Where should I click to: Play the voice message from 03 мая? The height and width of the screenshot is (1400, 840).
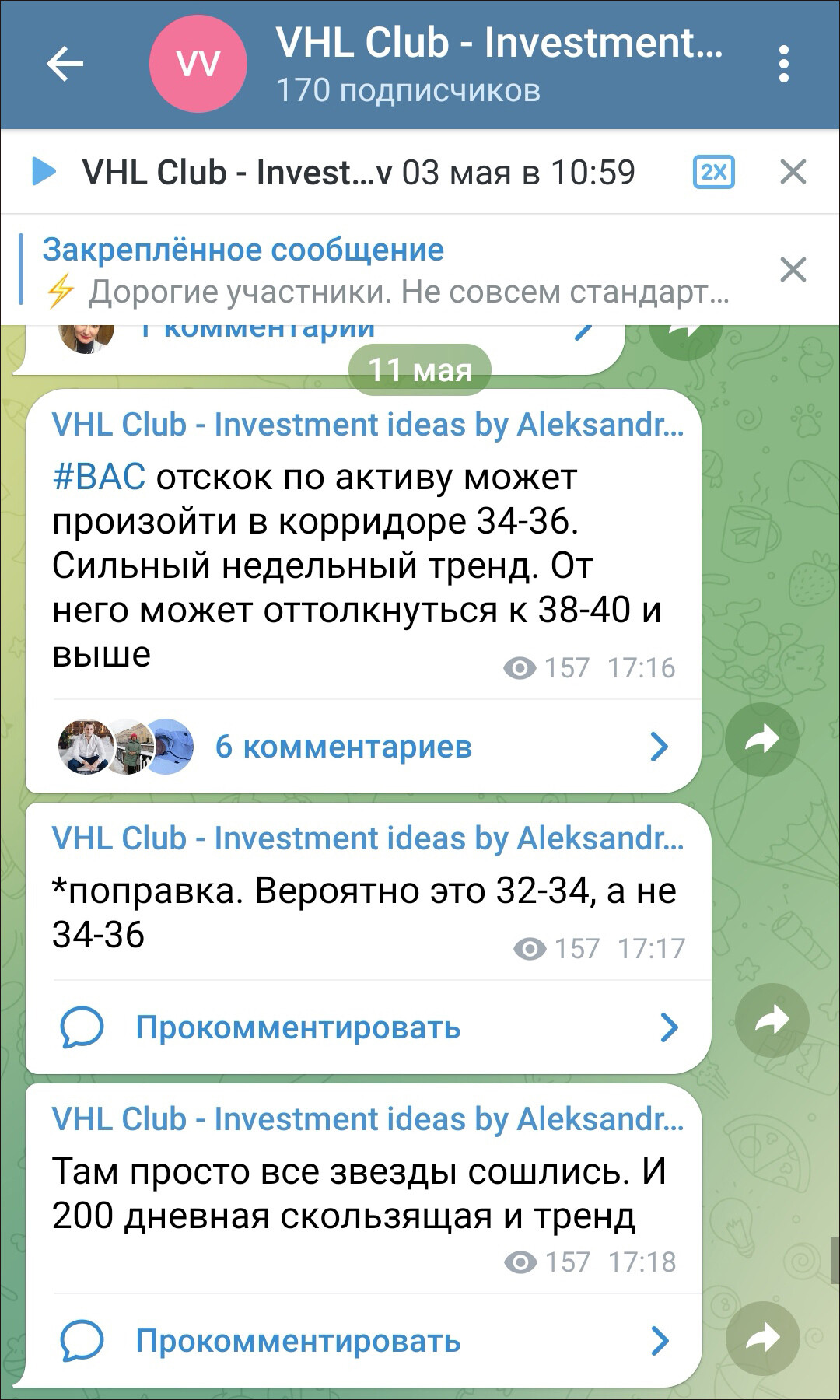point(44,172)
